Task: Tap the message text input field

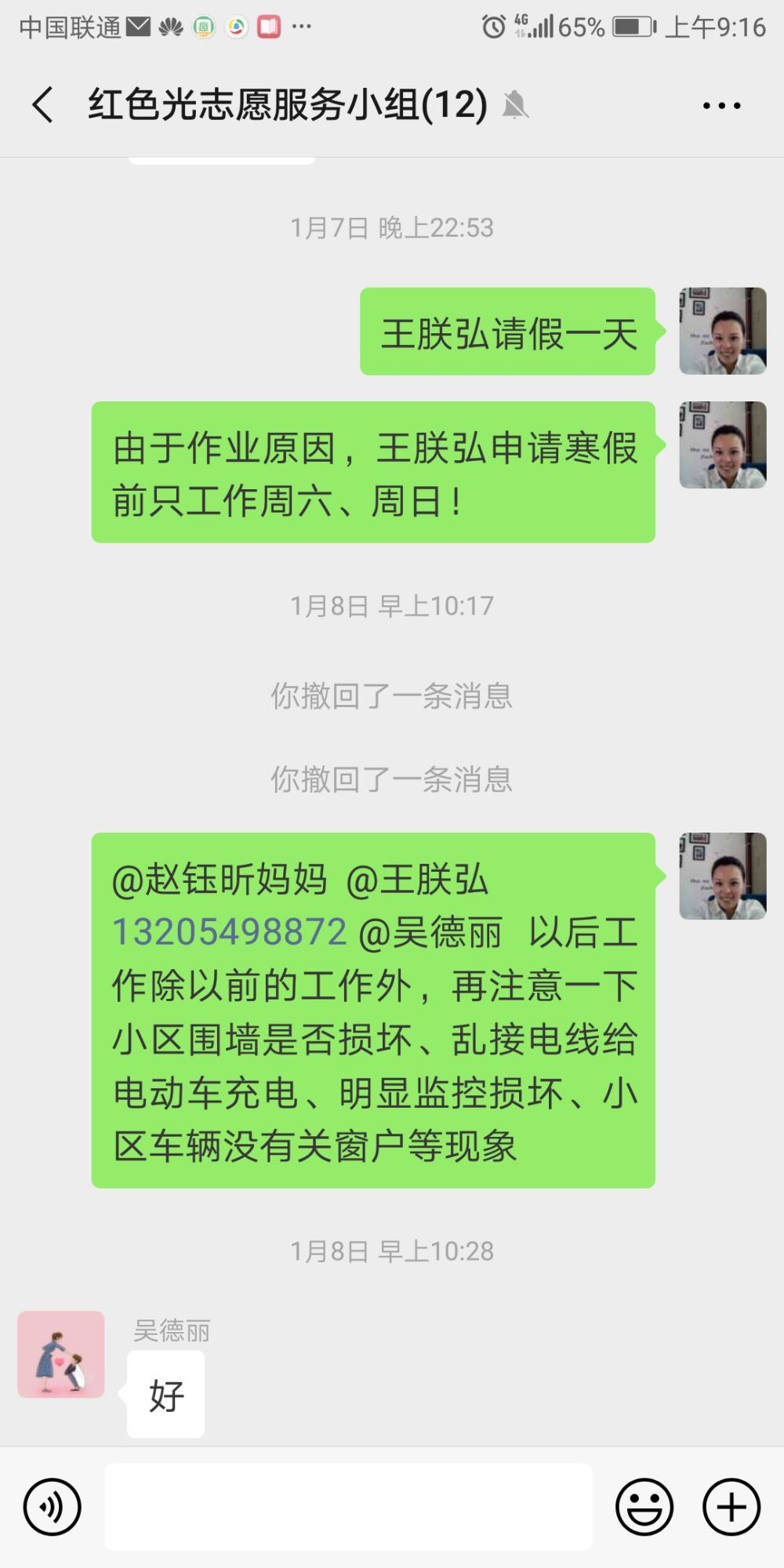Action: (348, 1507)
